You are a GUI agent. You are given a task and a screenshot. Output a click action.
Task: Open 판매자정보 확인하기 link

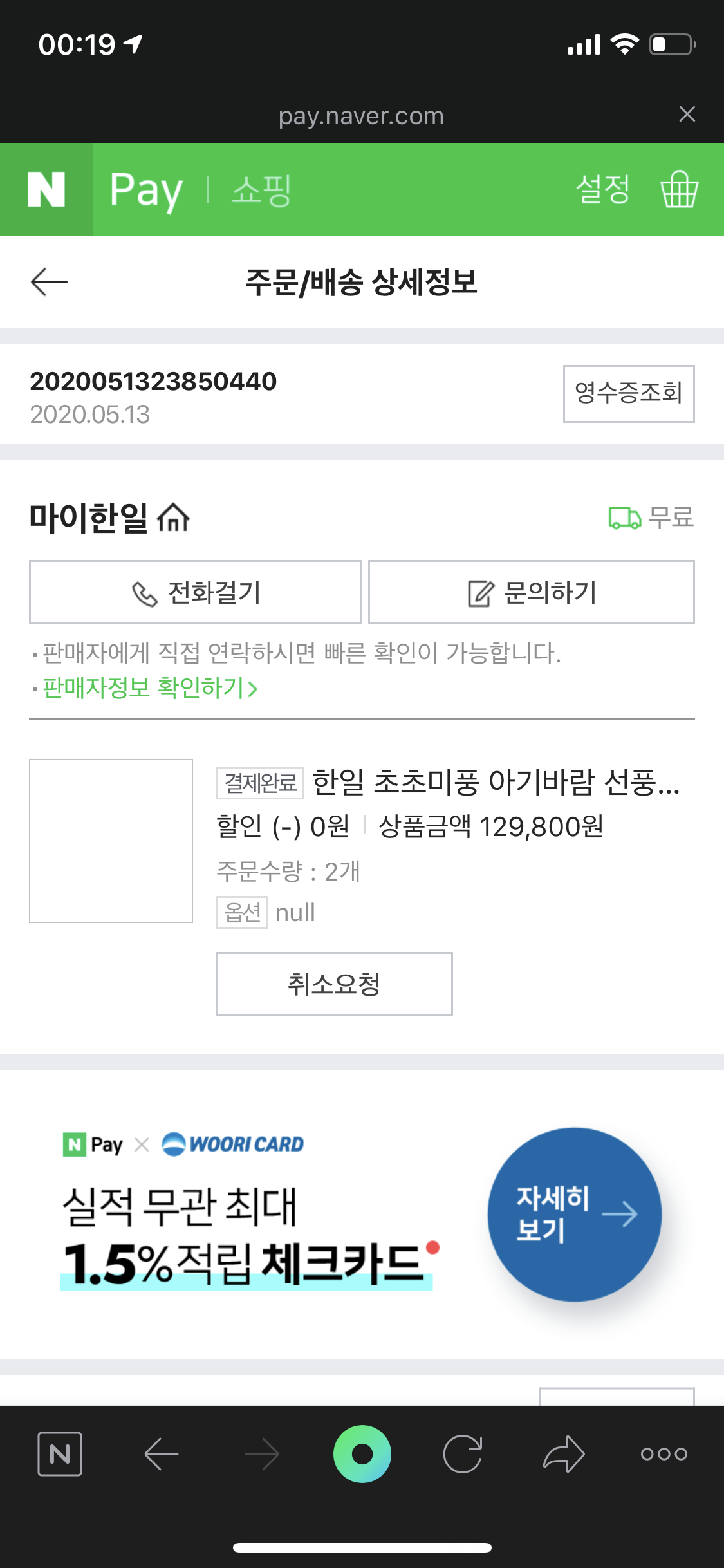pos(150,688)
